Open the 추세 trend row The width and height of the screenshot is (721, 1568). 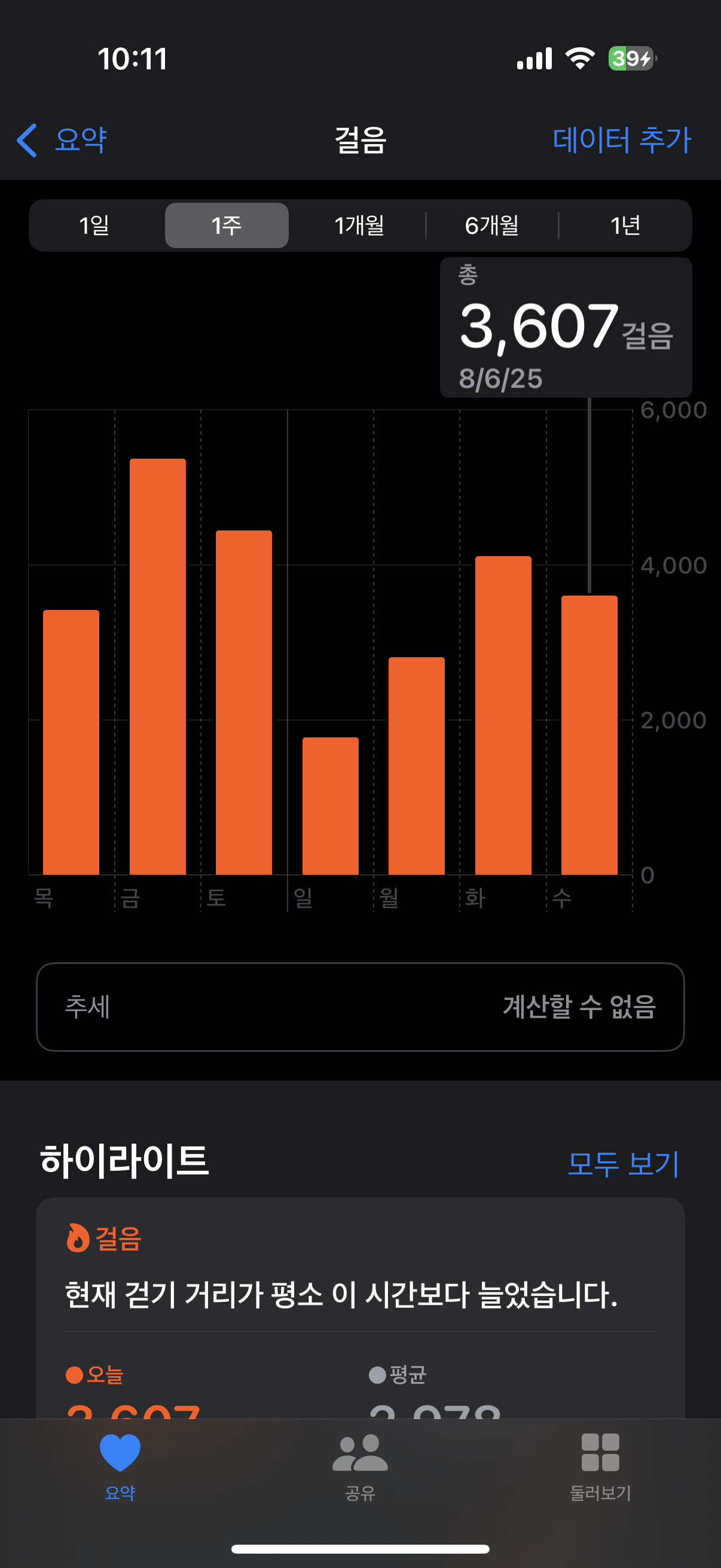pos(360,1006)
